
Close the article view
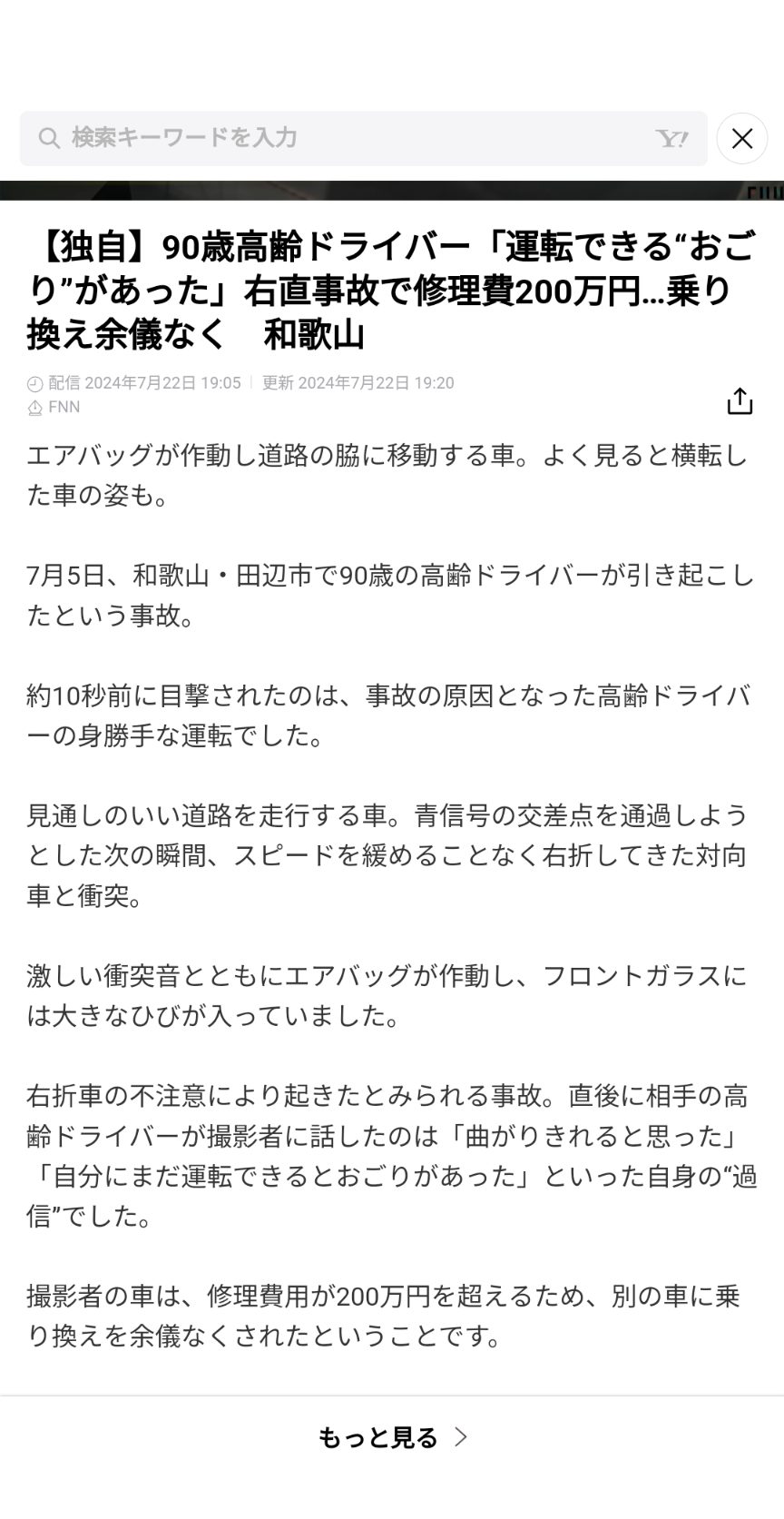741,138
